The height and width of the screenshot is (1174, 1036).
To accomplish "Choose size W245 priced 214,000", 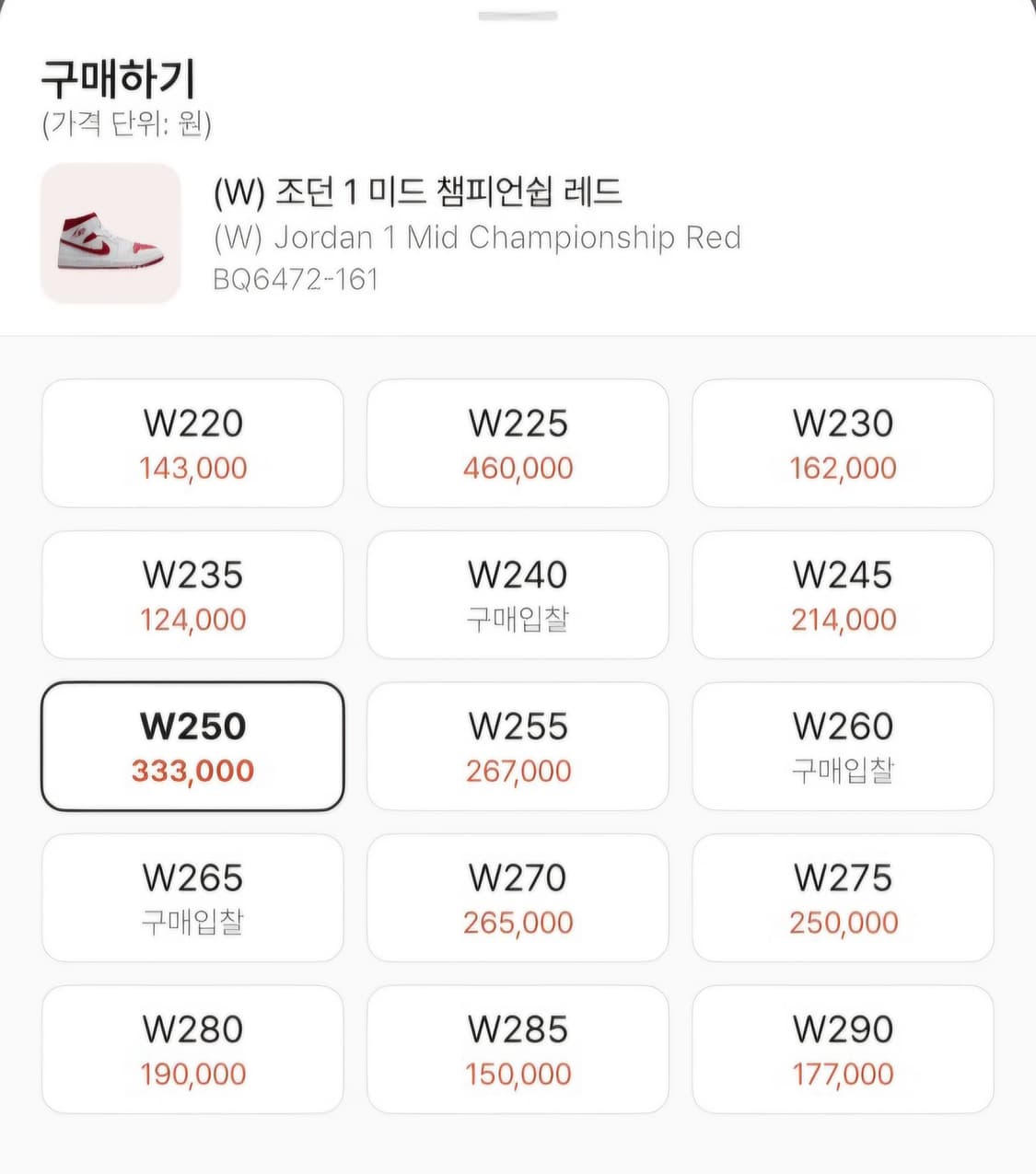I will 843,595.
